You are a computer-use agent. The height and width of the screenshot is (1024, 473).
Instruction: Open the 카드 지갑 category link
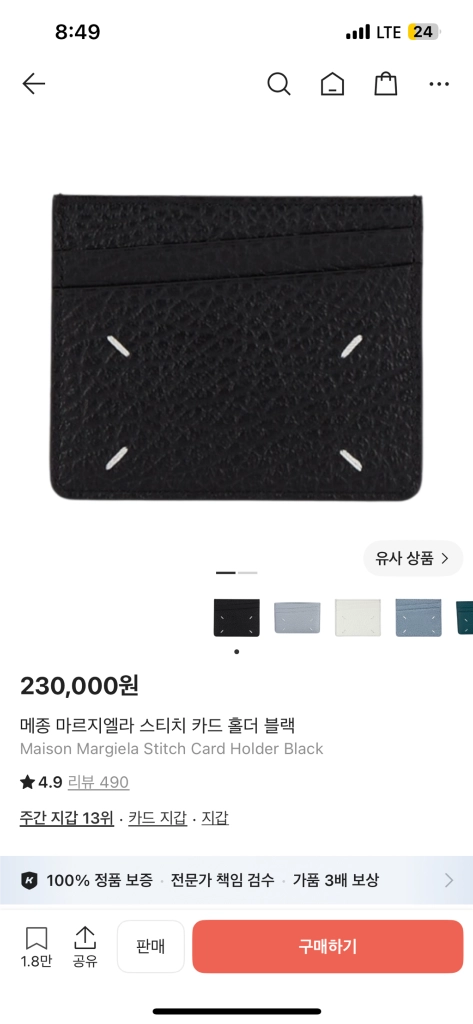point(157,818)
